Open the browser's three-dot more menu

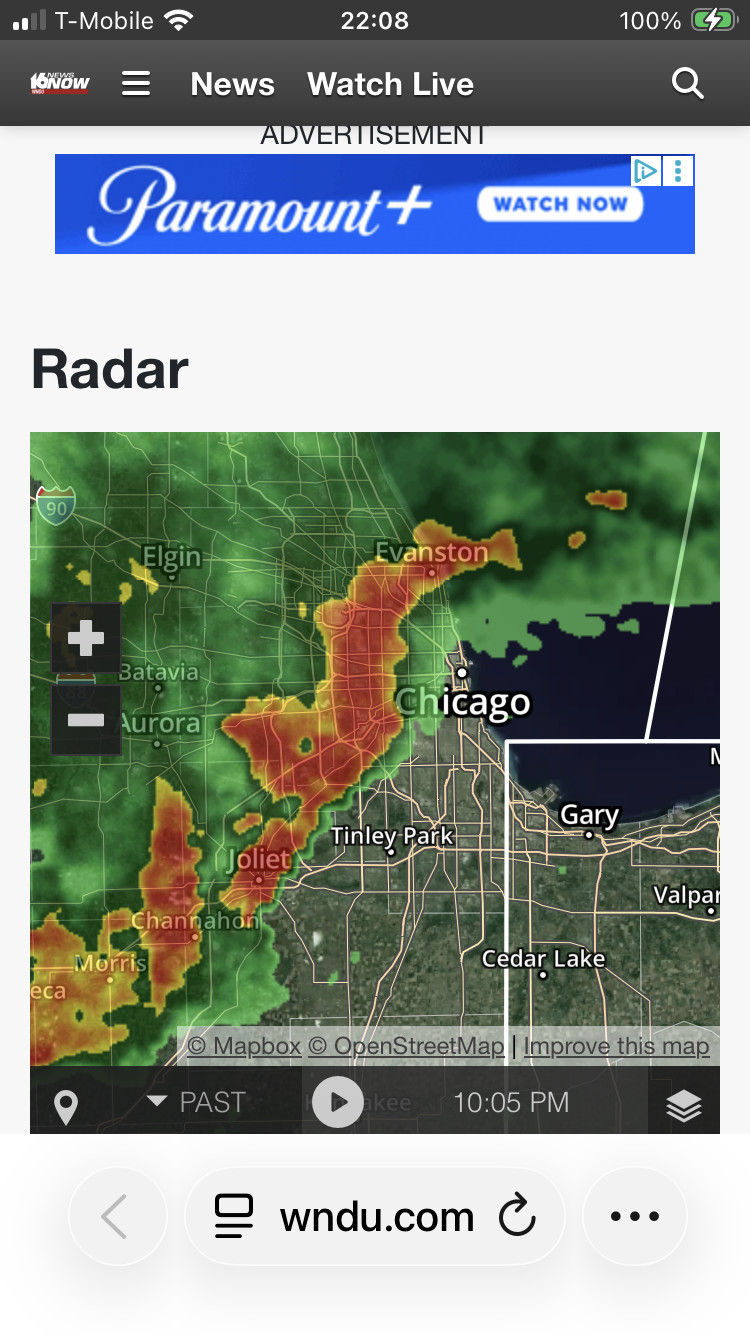635,1217
